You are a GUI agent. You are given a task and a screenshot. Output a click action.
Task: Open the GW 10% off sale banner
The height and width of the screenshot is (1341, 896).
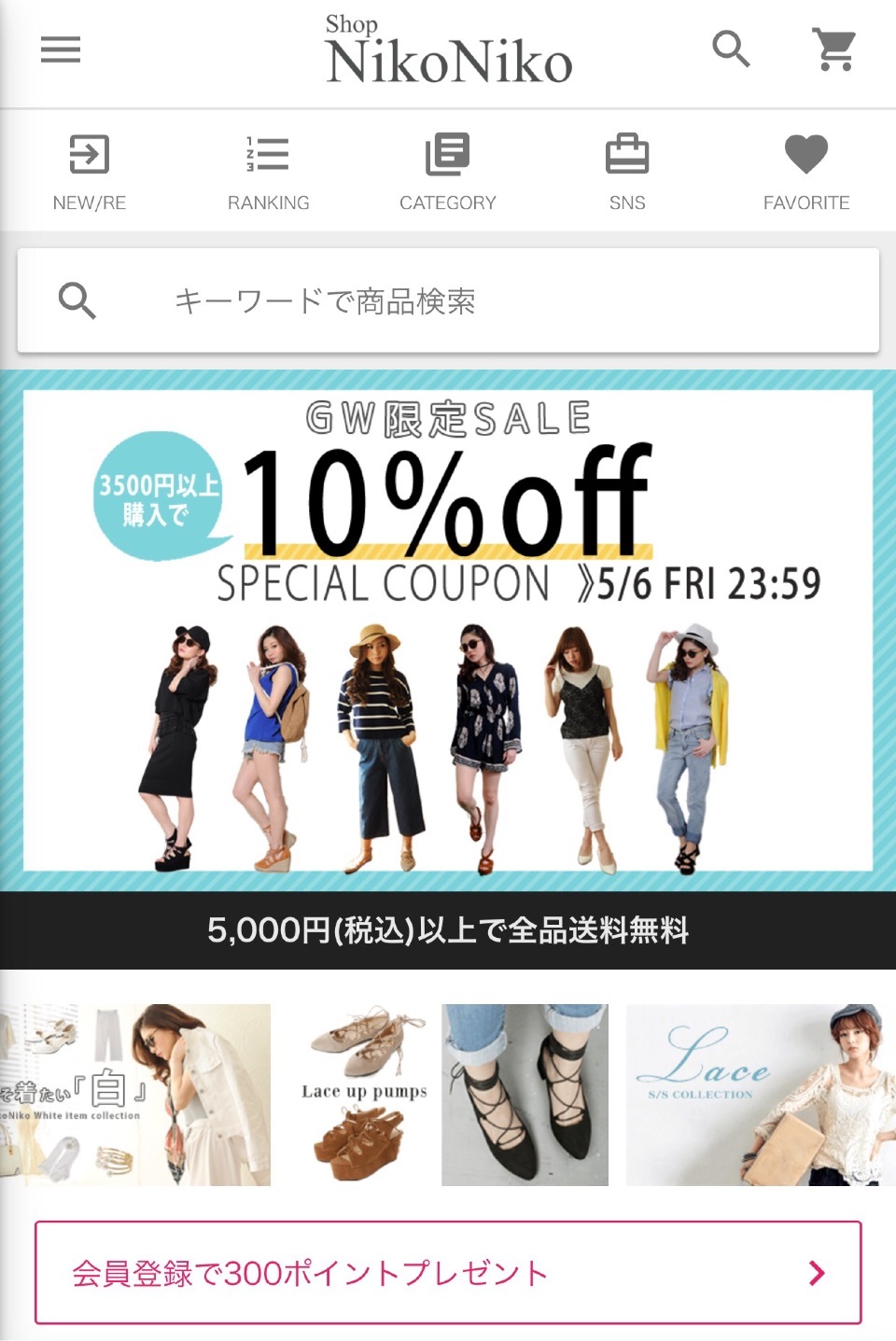(x=448, y=631)
